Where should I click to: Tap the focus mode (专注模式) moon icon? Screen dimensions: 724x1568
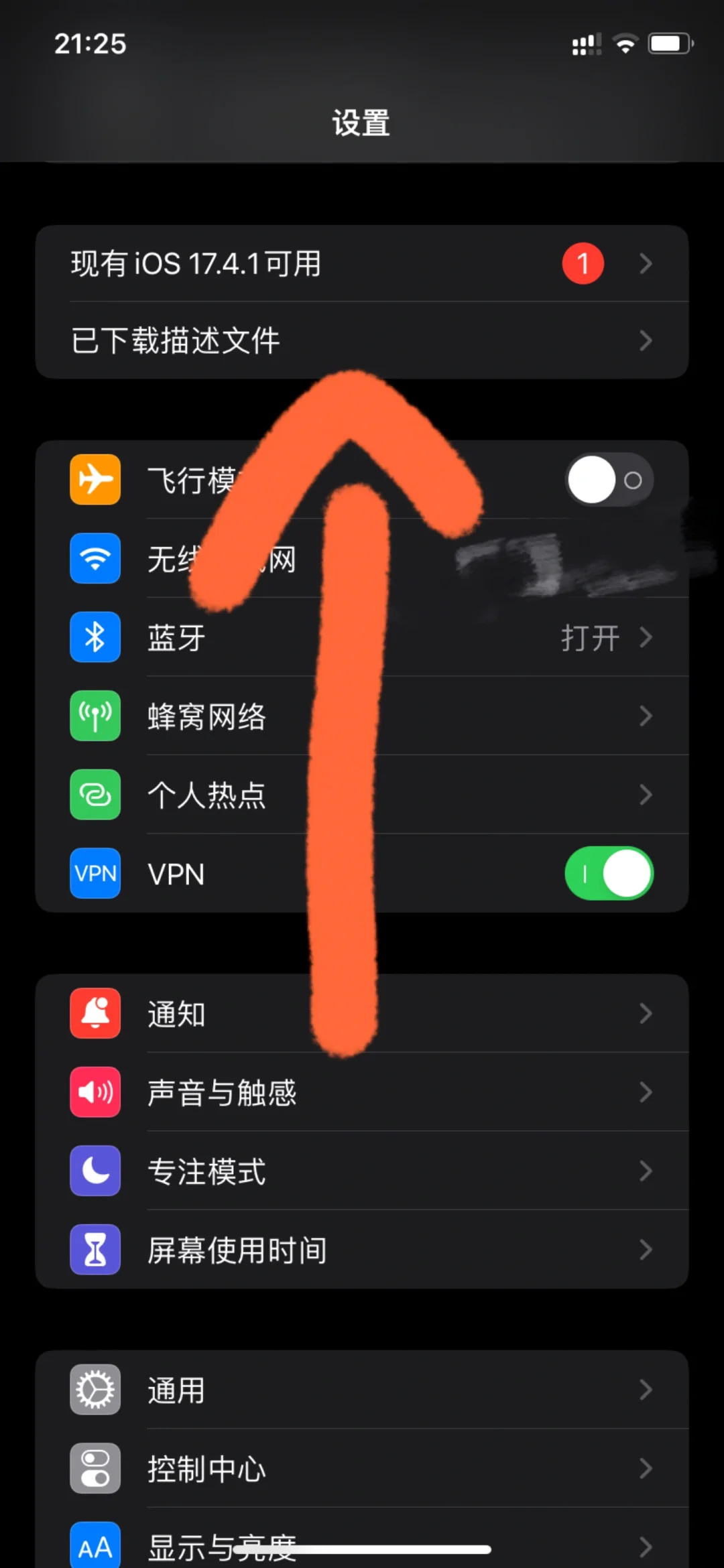[x=95, y=1171]
